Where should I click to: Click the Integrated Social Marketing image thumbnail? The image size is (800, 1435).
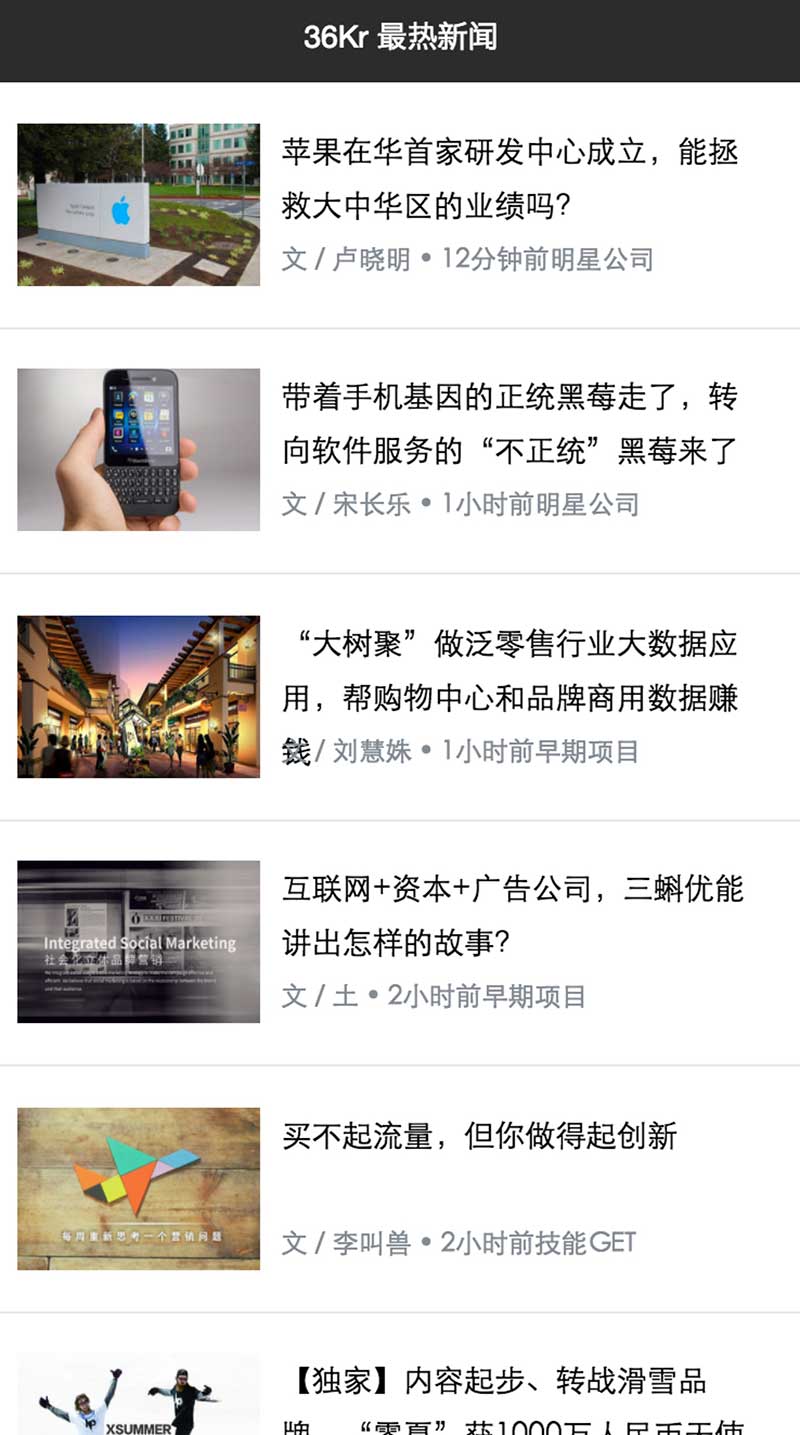point(138,941)
